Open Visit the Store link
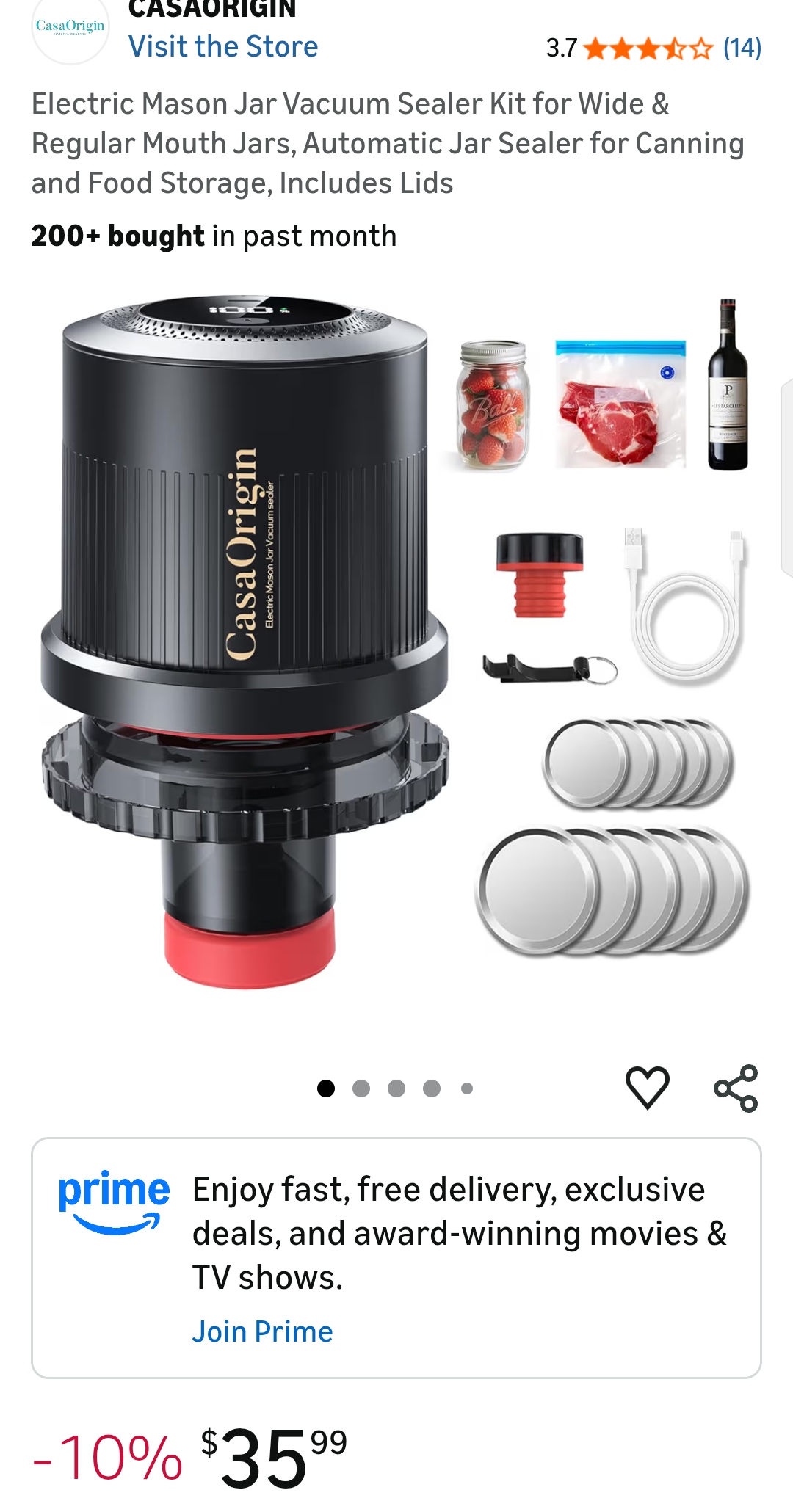The height and width of the screenshot is (1512, 793). coord(222,46)
